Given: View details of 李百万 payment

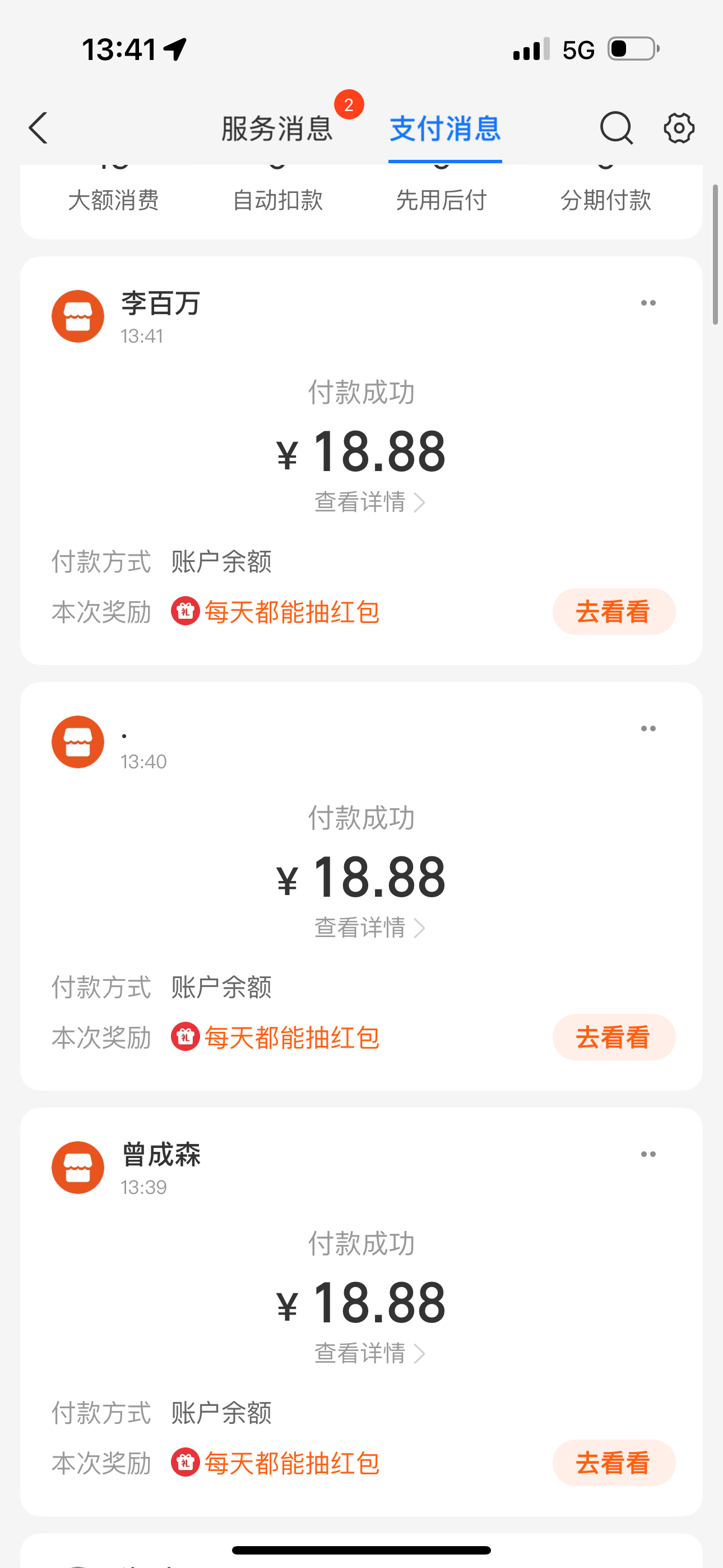Looking at the screenshot, I should pyautogui.click(x=369, y=503).
